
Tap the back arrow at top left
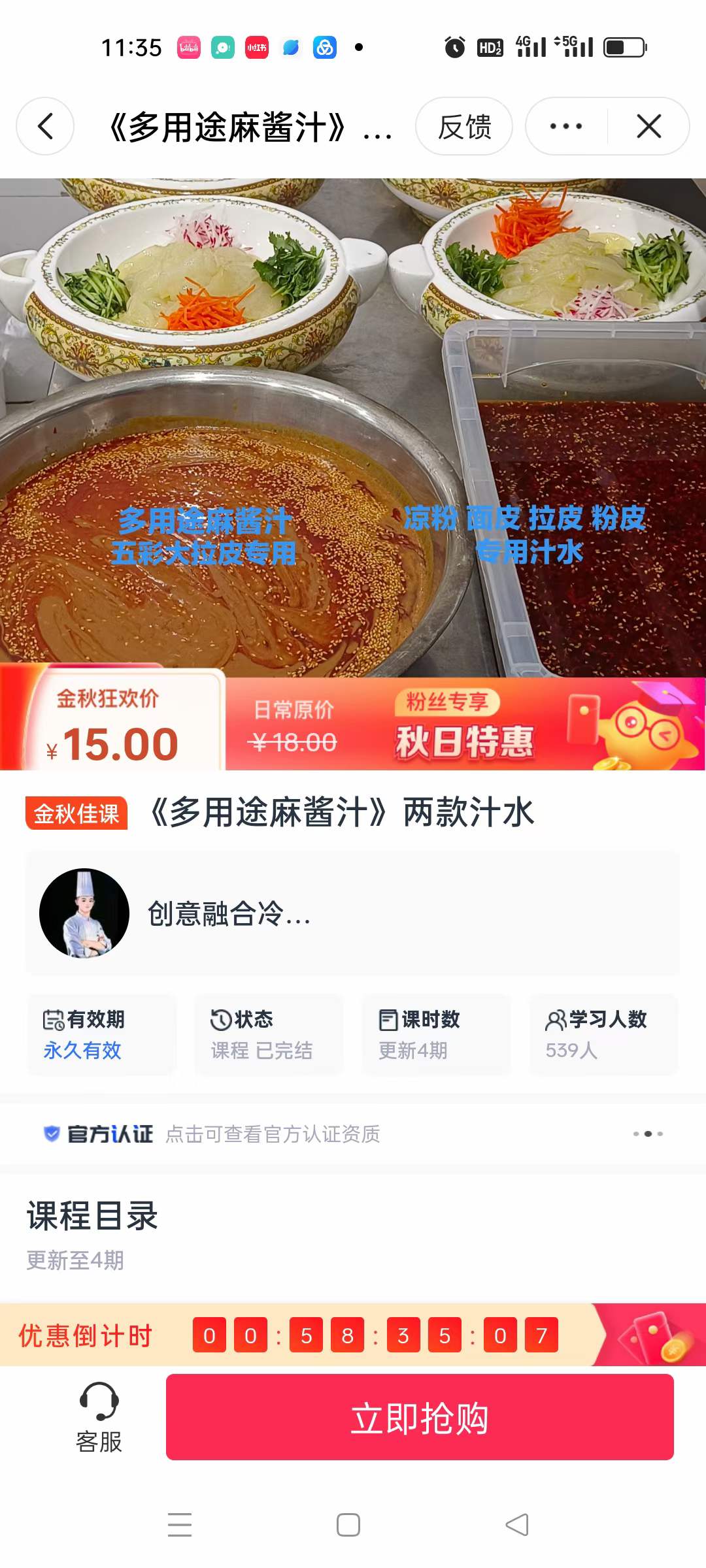pyautogui.click(x=44, y=126)
